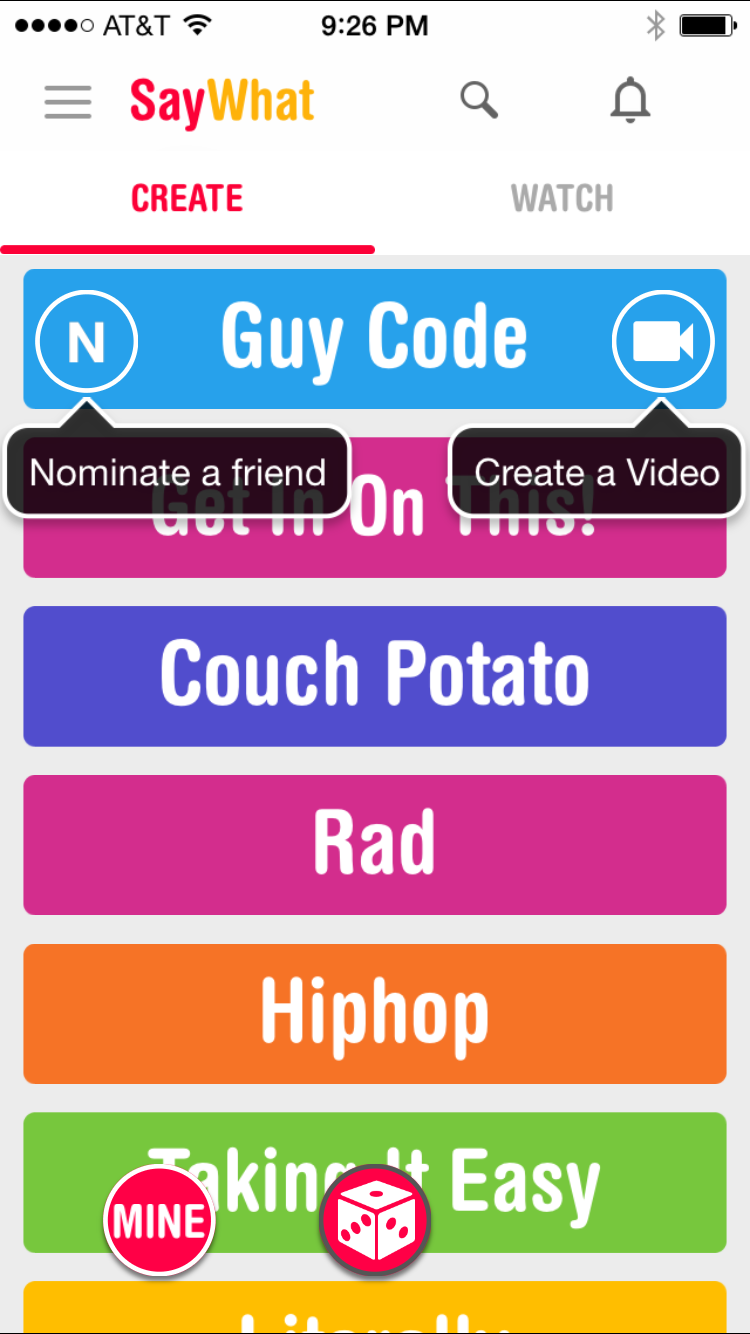Choose the Rad category
The width and height of the screenshot is (750, 1334).
coord(375,844)
